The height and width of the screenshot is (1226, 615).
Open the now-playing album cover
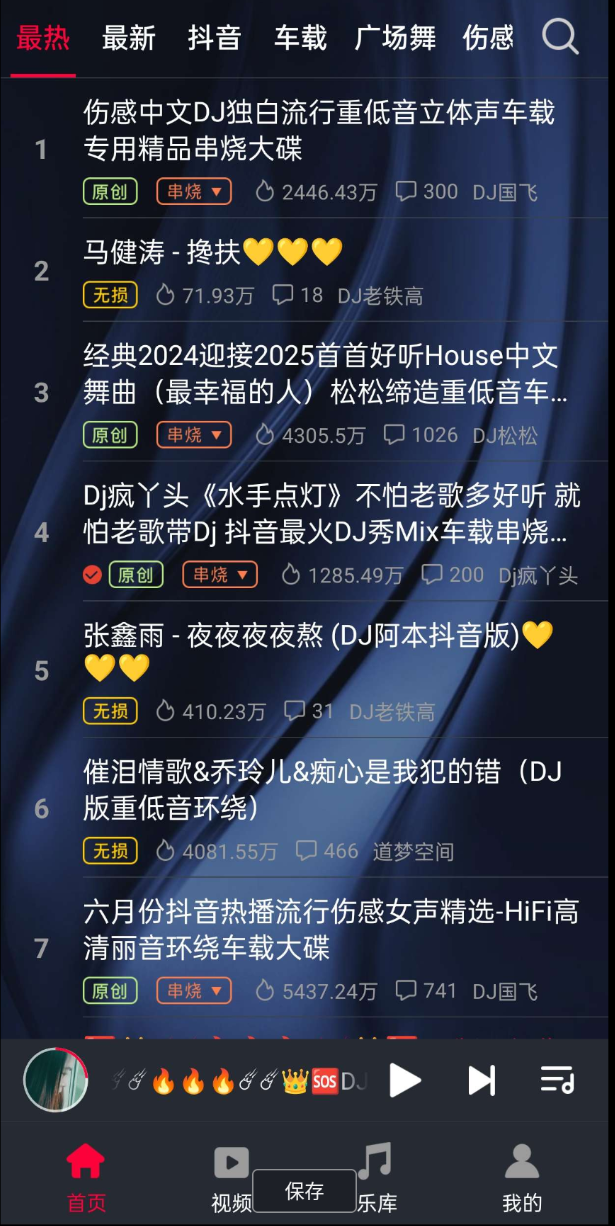click(x=56, y=1080)
